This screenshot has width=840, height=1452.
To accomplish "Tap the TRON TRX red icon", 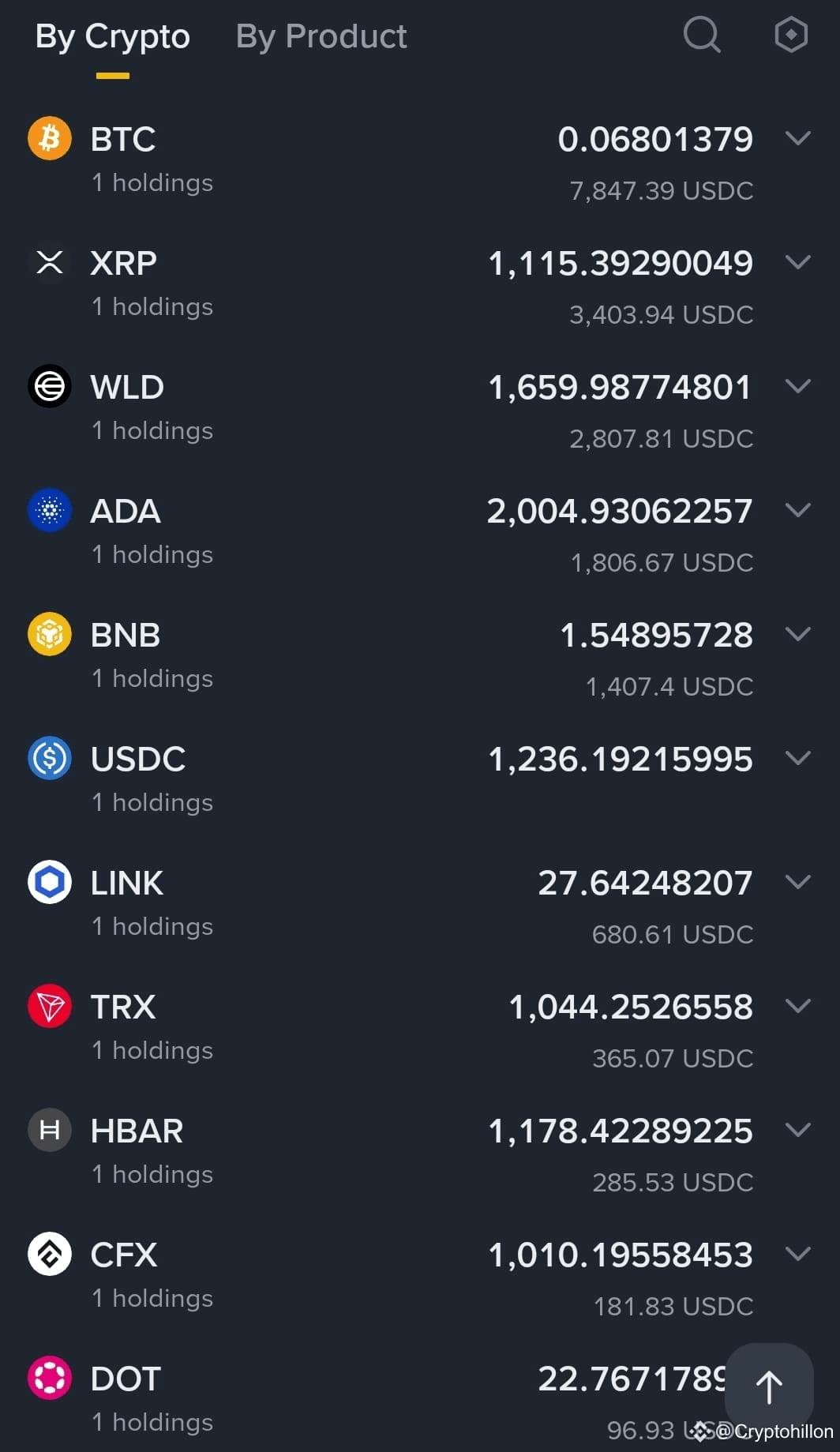I will (49, 1006).
